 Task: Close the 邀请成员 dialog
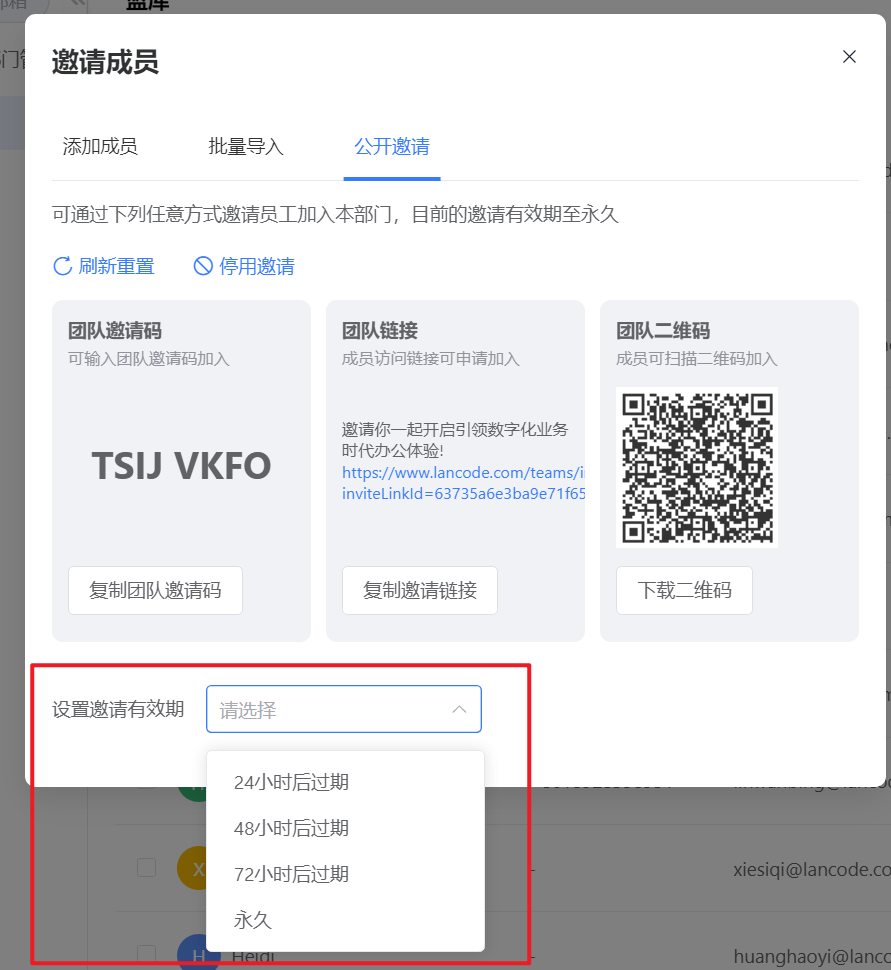pyautogui.click(x=849, y=57)
